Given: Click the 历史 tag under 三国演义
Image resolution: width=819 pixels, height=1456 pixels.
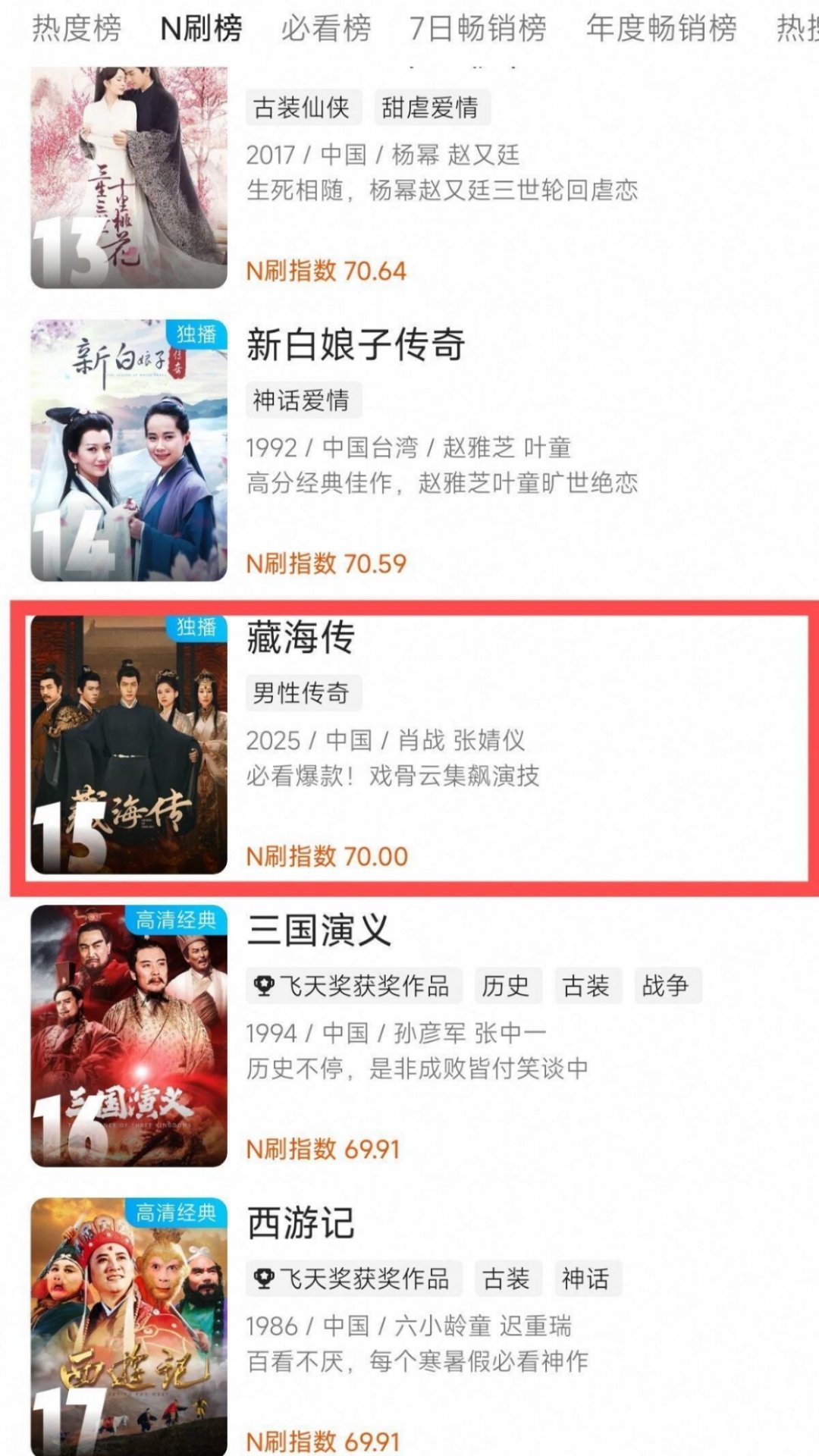Looking at the screenshot, I should pyautogui.click(x=505, y=985).
